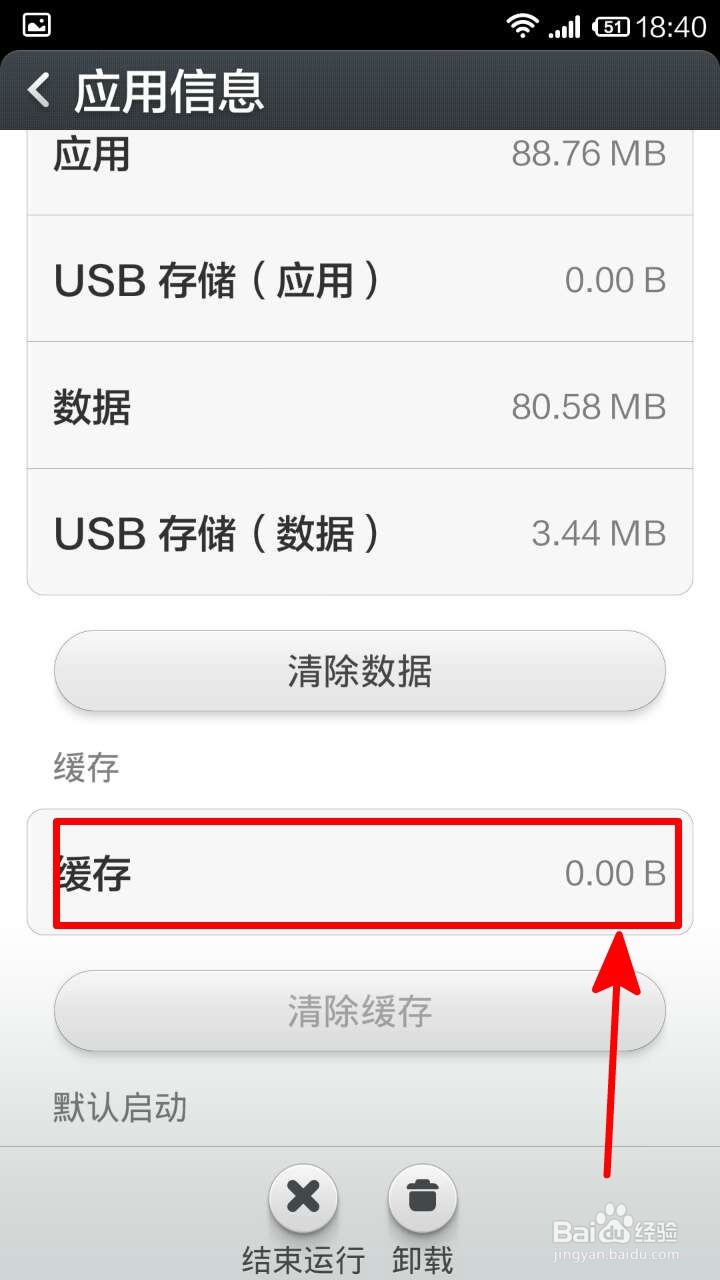
Task: Tap the back arrow beside 应用信息
Action: click(37, 91)
